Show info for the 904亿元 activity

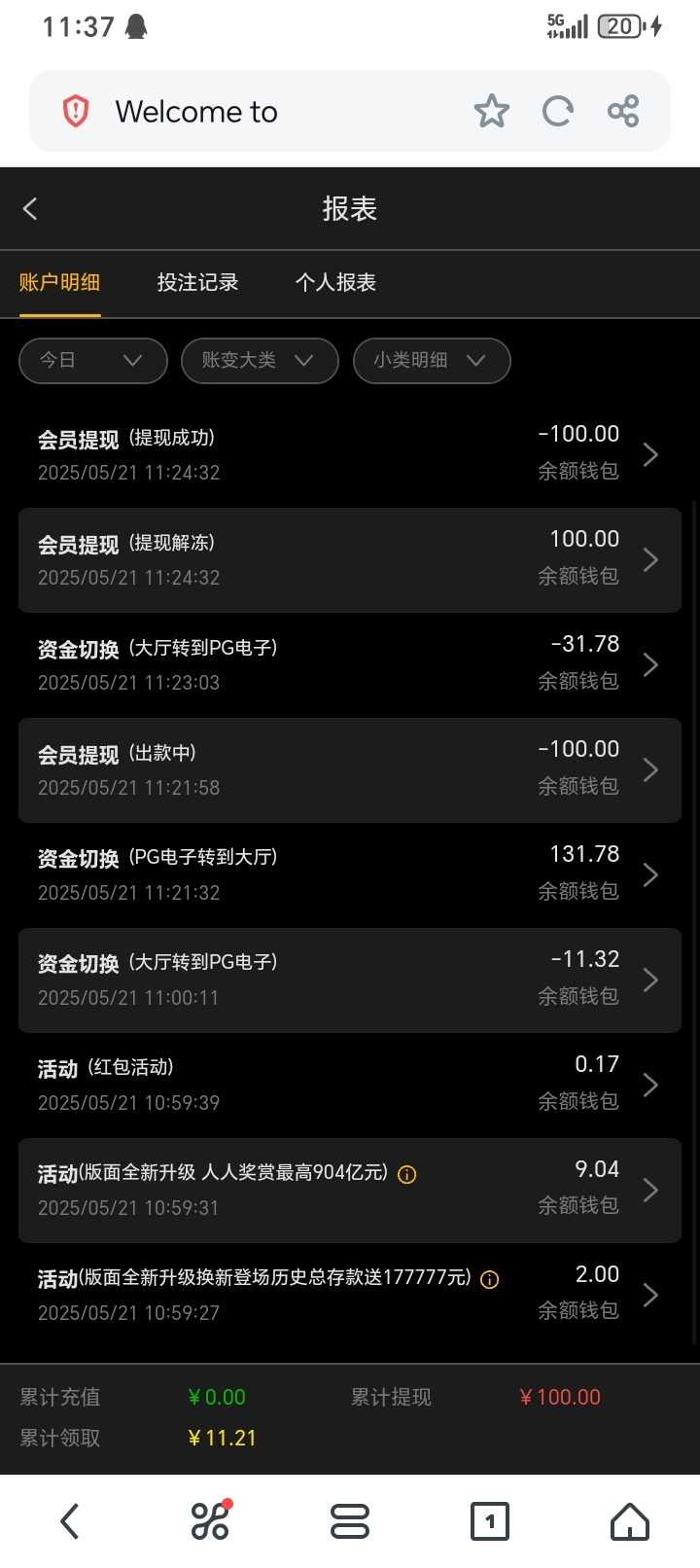click(407, 1174)
